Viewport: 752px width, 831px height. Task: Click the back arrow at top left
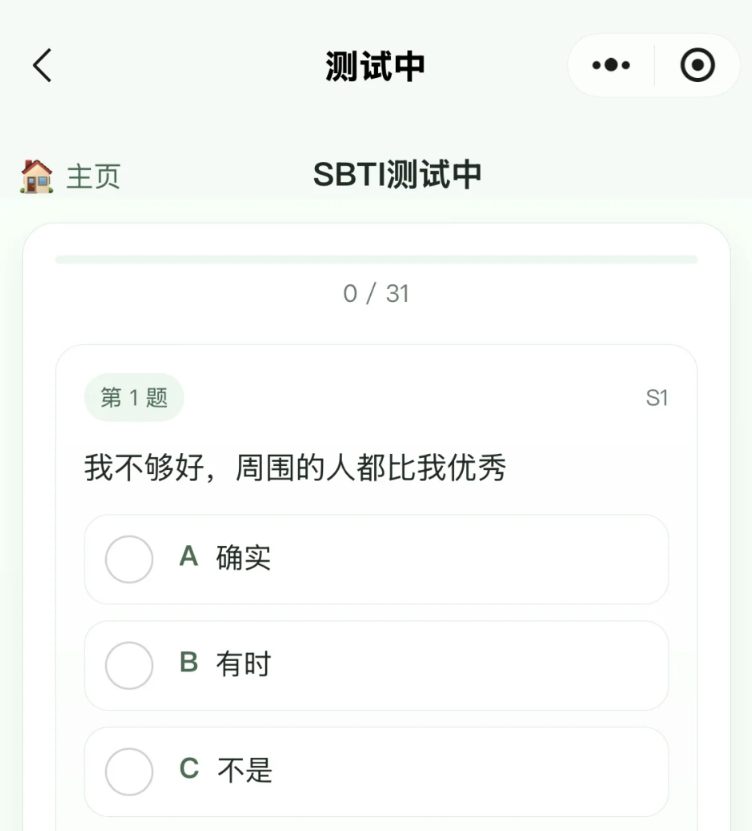[41, 65]
